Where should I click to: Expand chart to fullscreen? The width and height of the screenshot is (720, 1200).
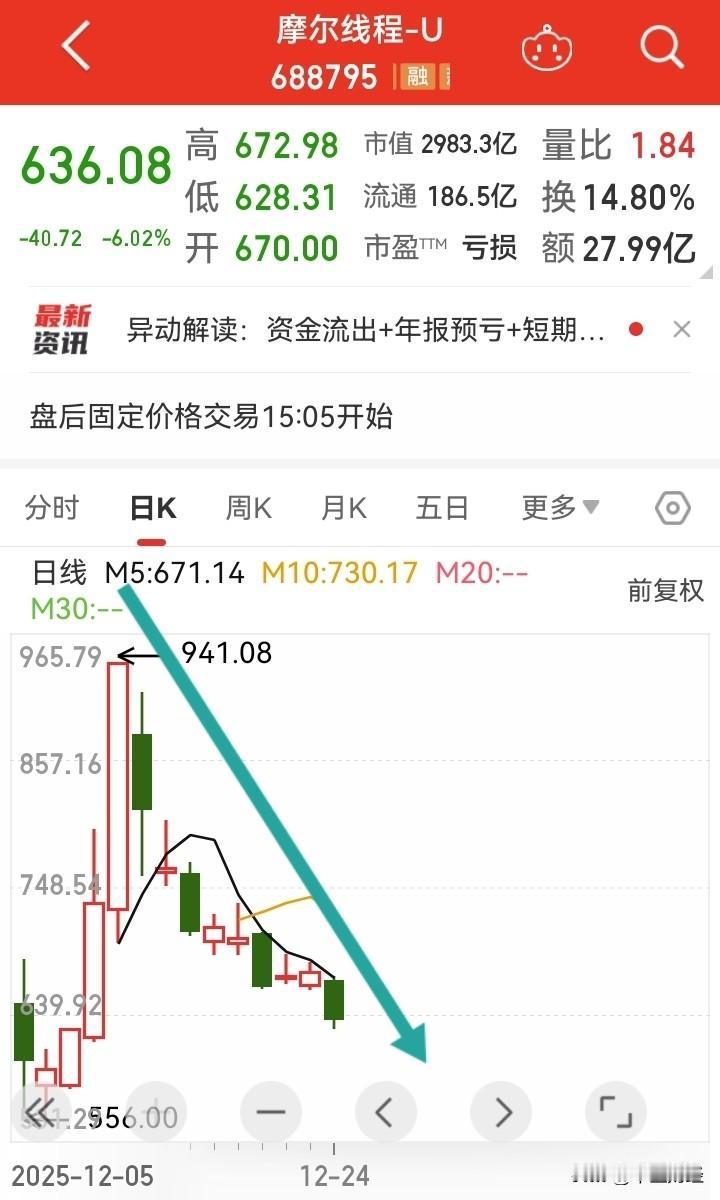tap(616, 1111)
